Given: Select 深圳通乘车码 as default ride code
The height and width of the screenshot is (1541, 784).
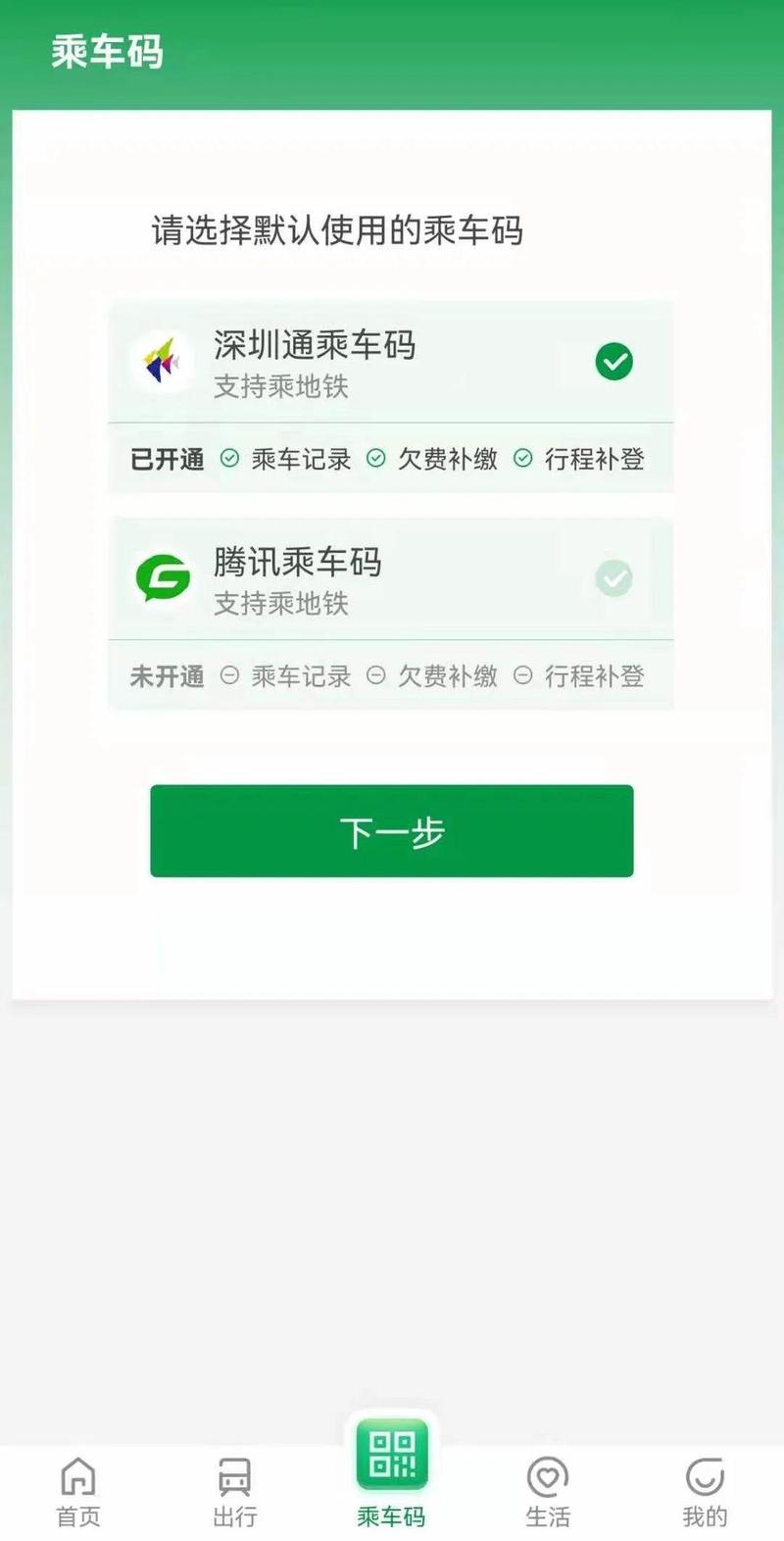Looking at the screenshot, I should coord(390,363).
